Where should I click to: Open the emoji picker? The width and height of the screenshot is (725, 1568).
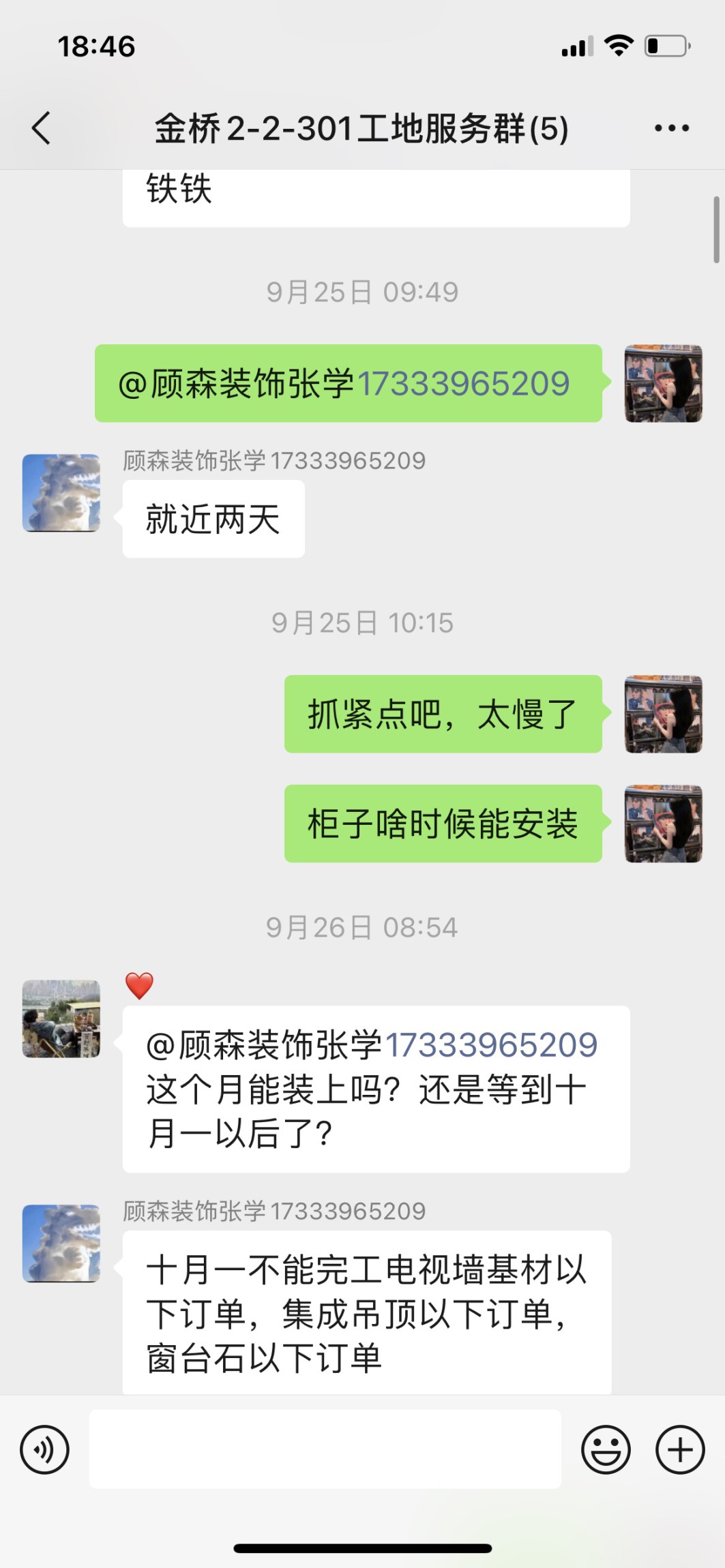click(x=605, y=1449)
